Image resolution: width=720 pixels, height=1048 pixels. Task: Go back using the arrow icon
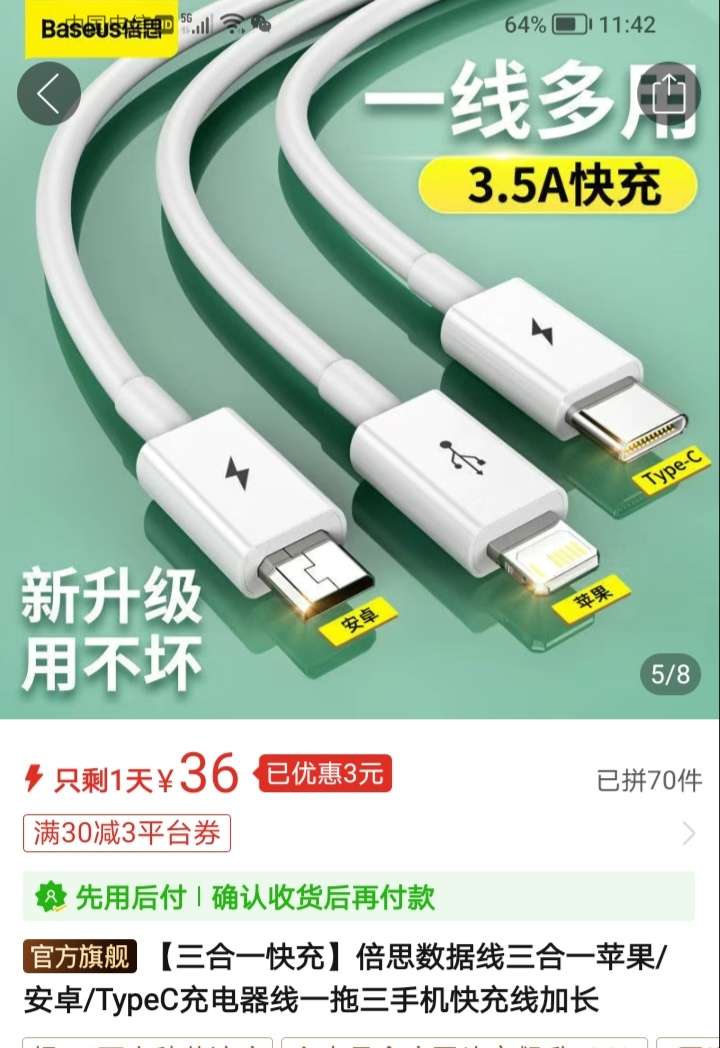[48, 93]
